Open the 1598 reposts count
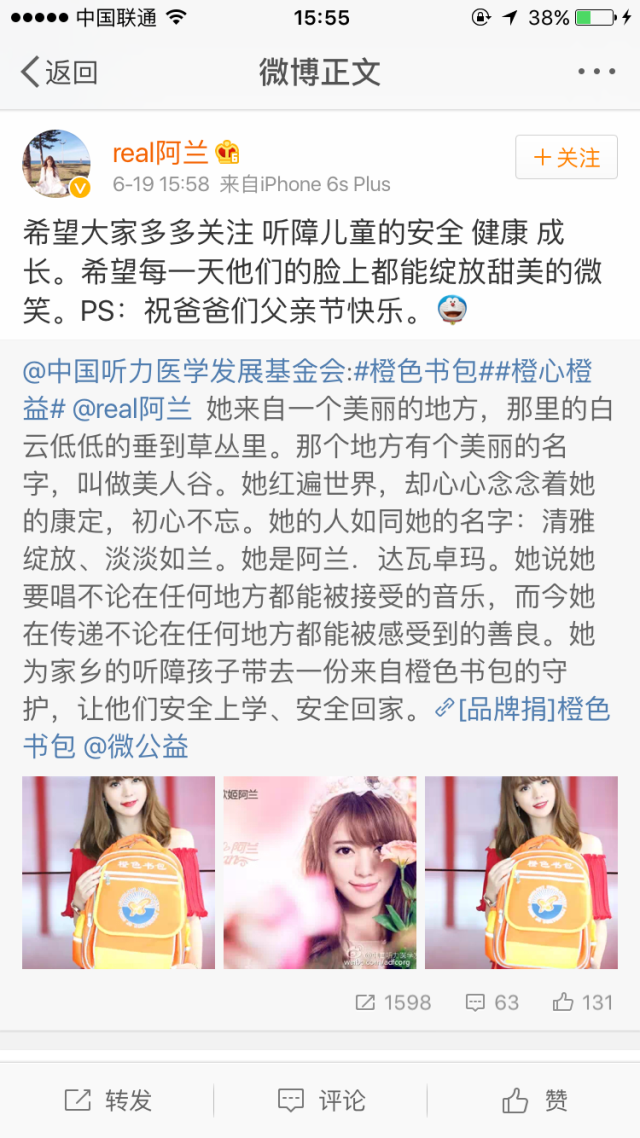640x1138 pixels. tap(393, 1002)
